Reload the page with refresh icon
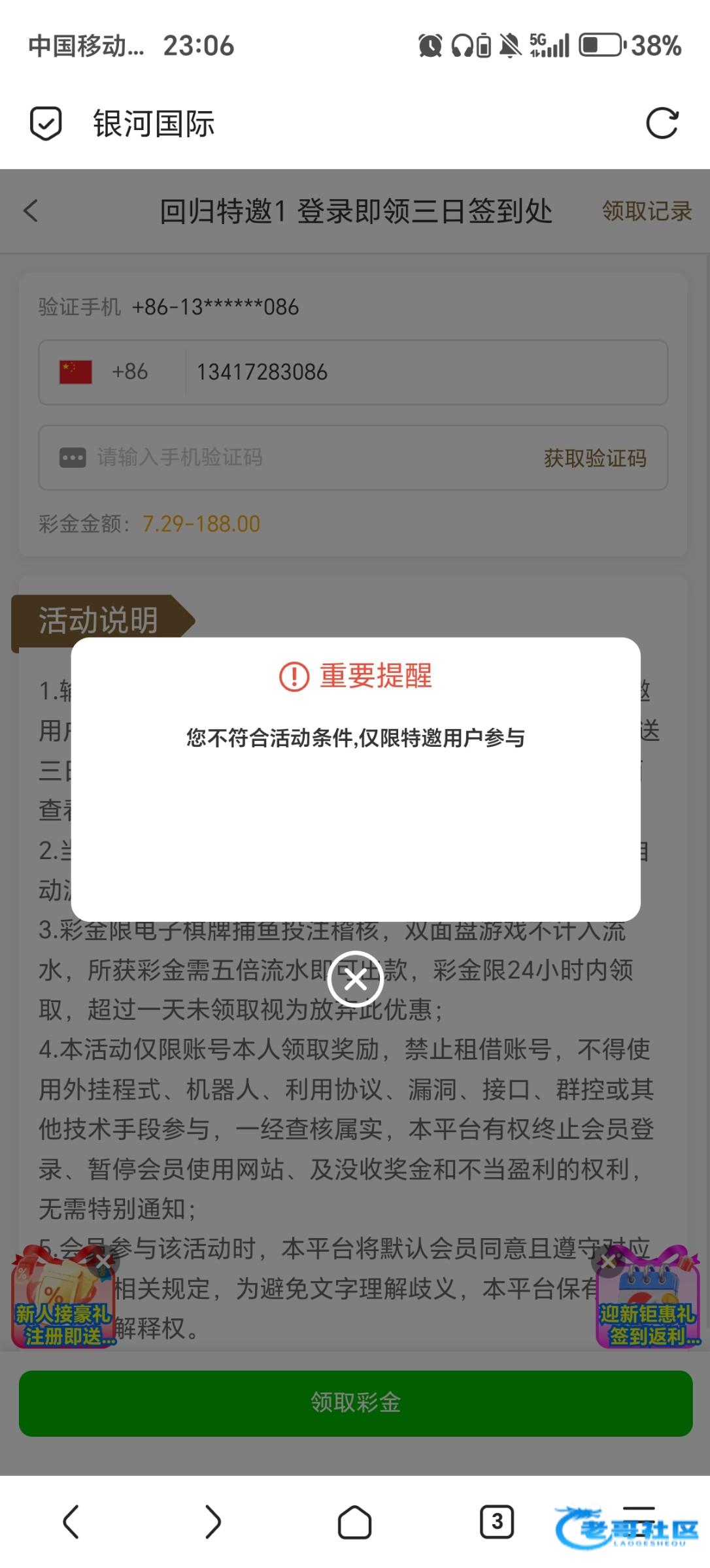 coord(662,123)
